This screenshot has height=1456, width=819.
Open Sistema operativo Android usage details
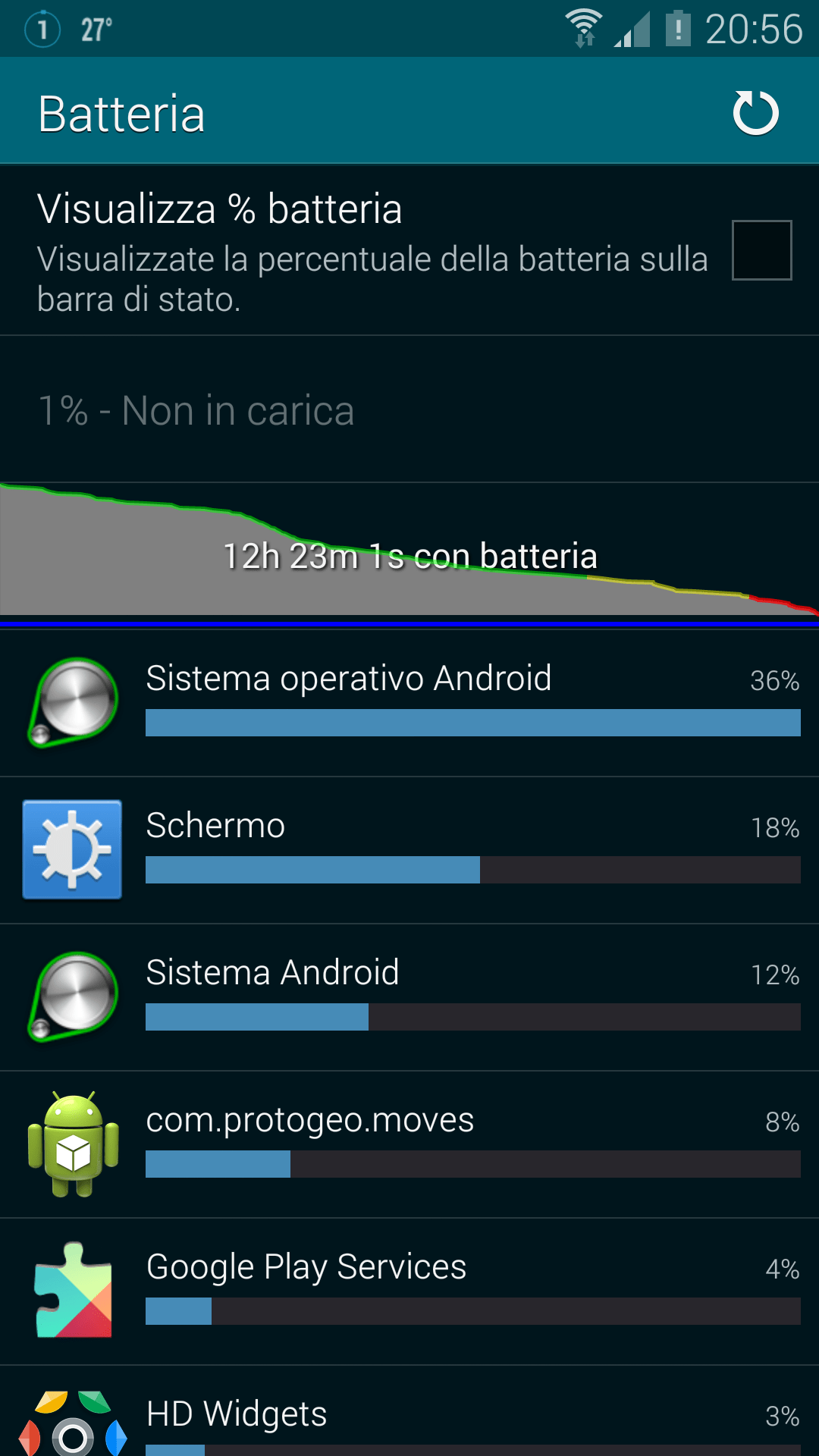409,702
